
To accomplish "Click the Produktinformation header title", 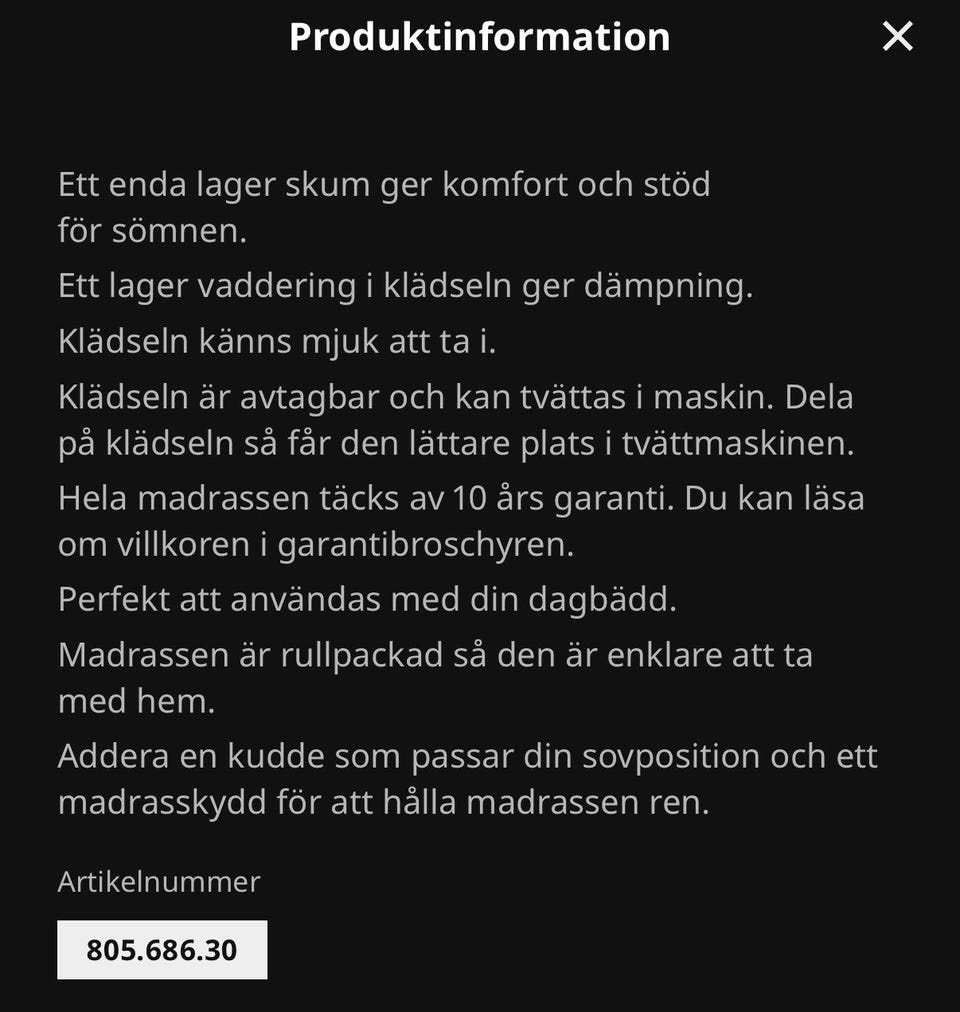I will coord(479,37).
